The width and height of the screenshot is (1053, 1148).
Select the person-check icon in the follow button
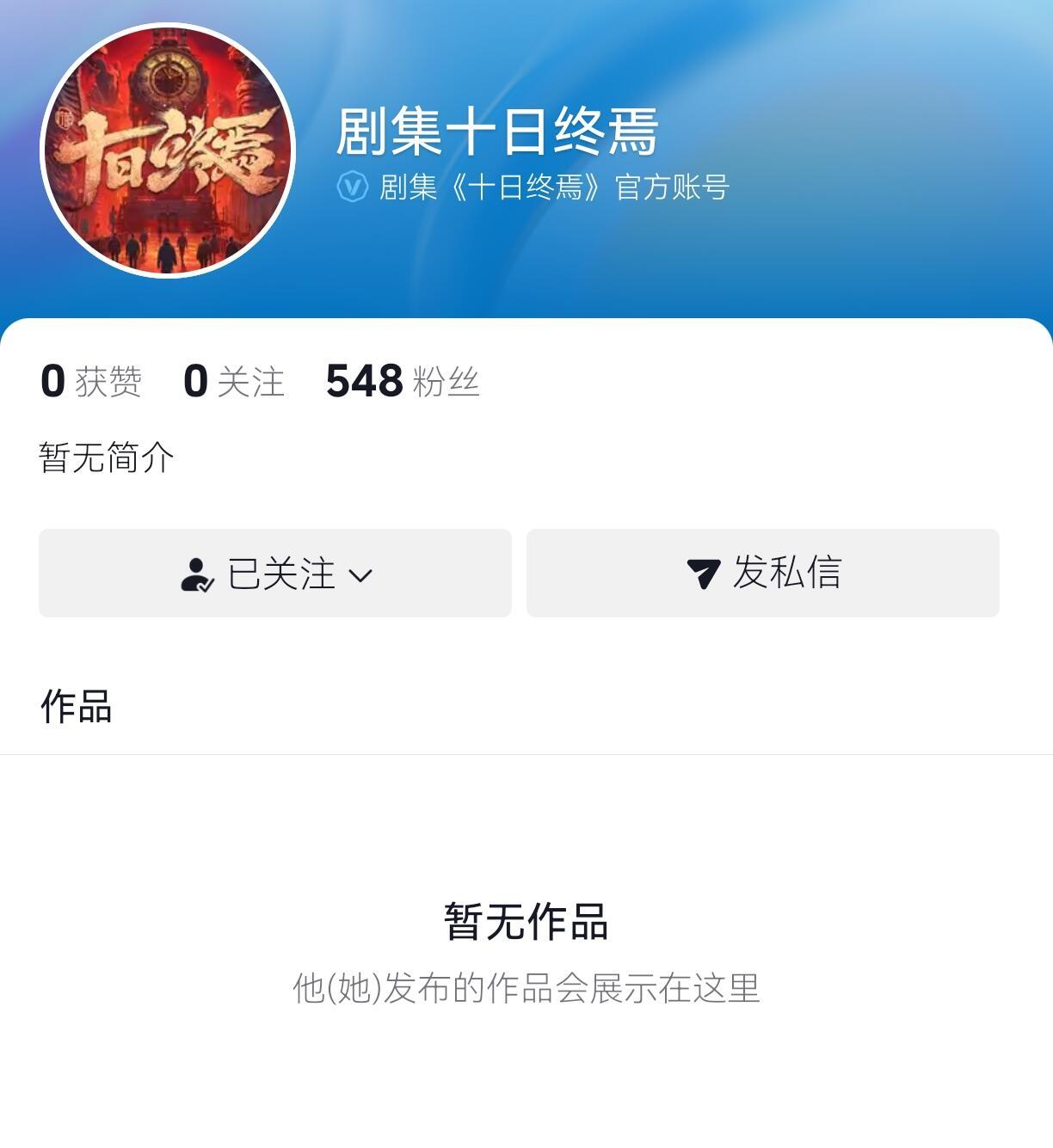(x=200, y=574)
